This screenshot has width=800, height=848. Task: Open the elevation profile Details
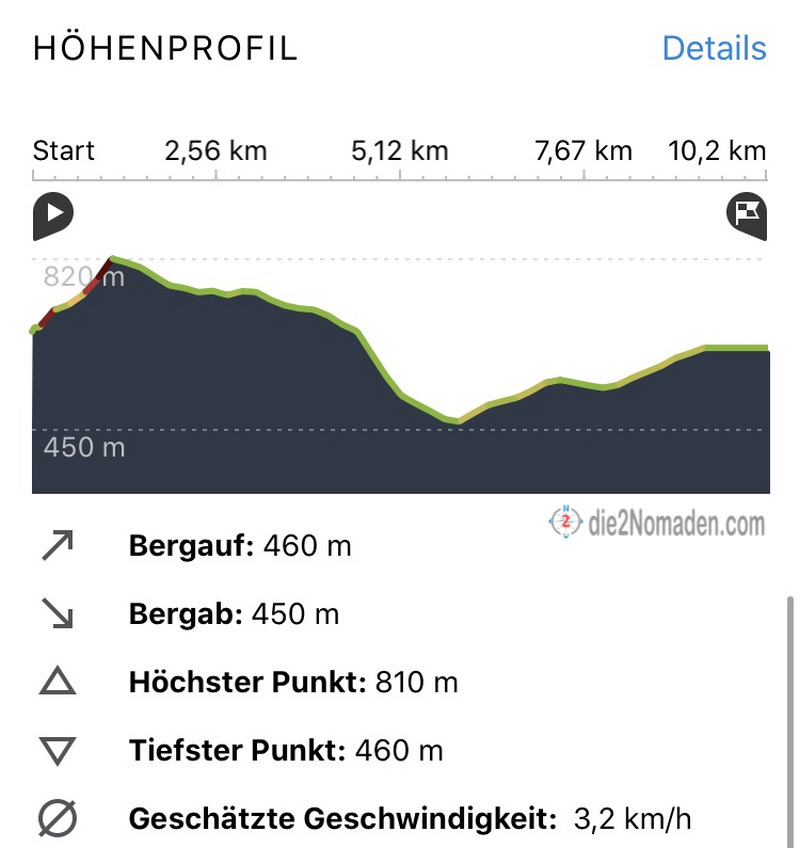tap(714, 48)
